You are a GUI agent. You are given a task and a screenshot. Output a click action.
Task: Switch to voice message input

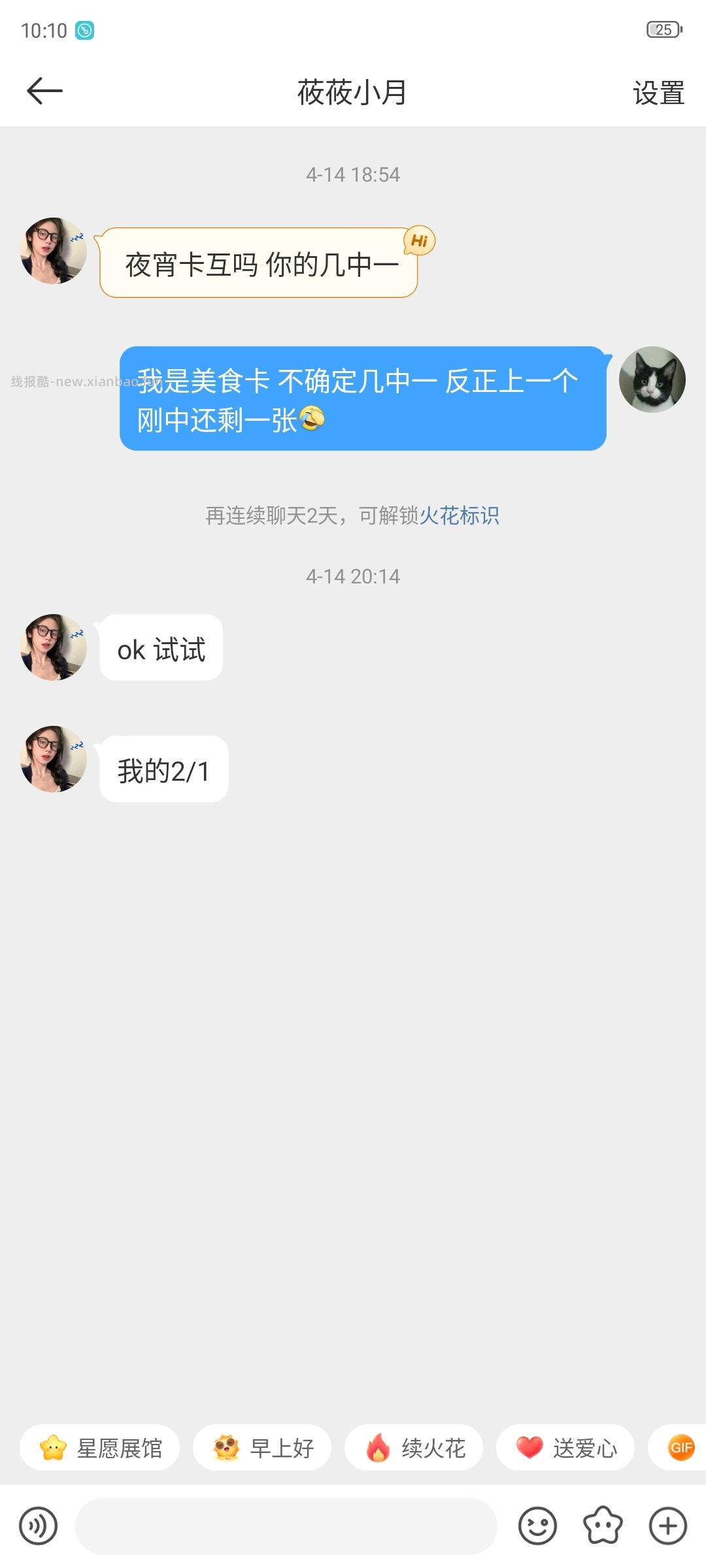[39, 1526]
